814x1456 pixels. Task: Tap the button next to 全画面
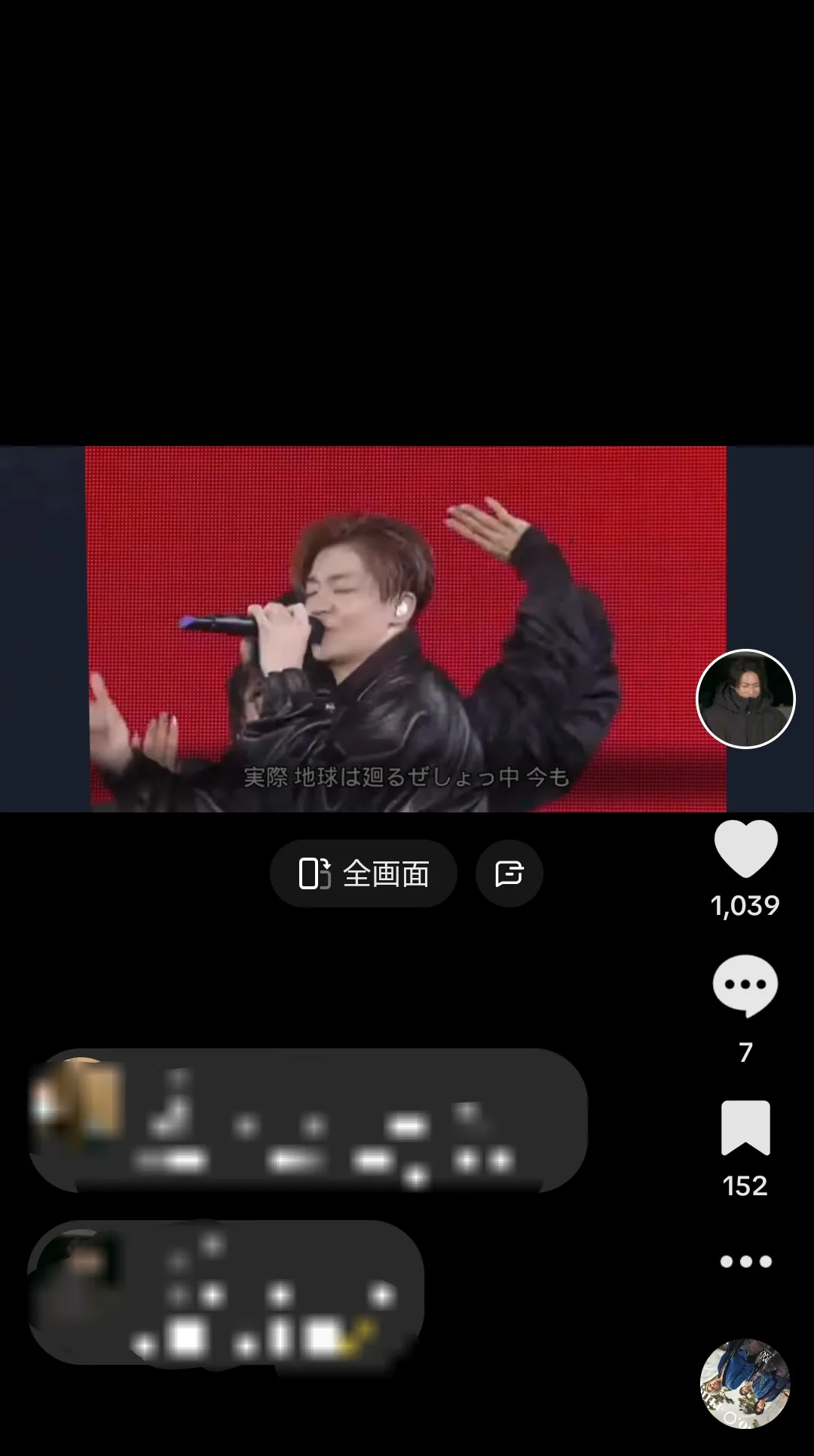510,874
